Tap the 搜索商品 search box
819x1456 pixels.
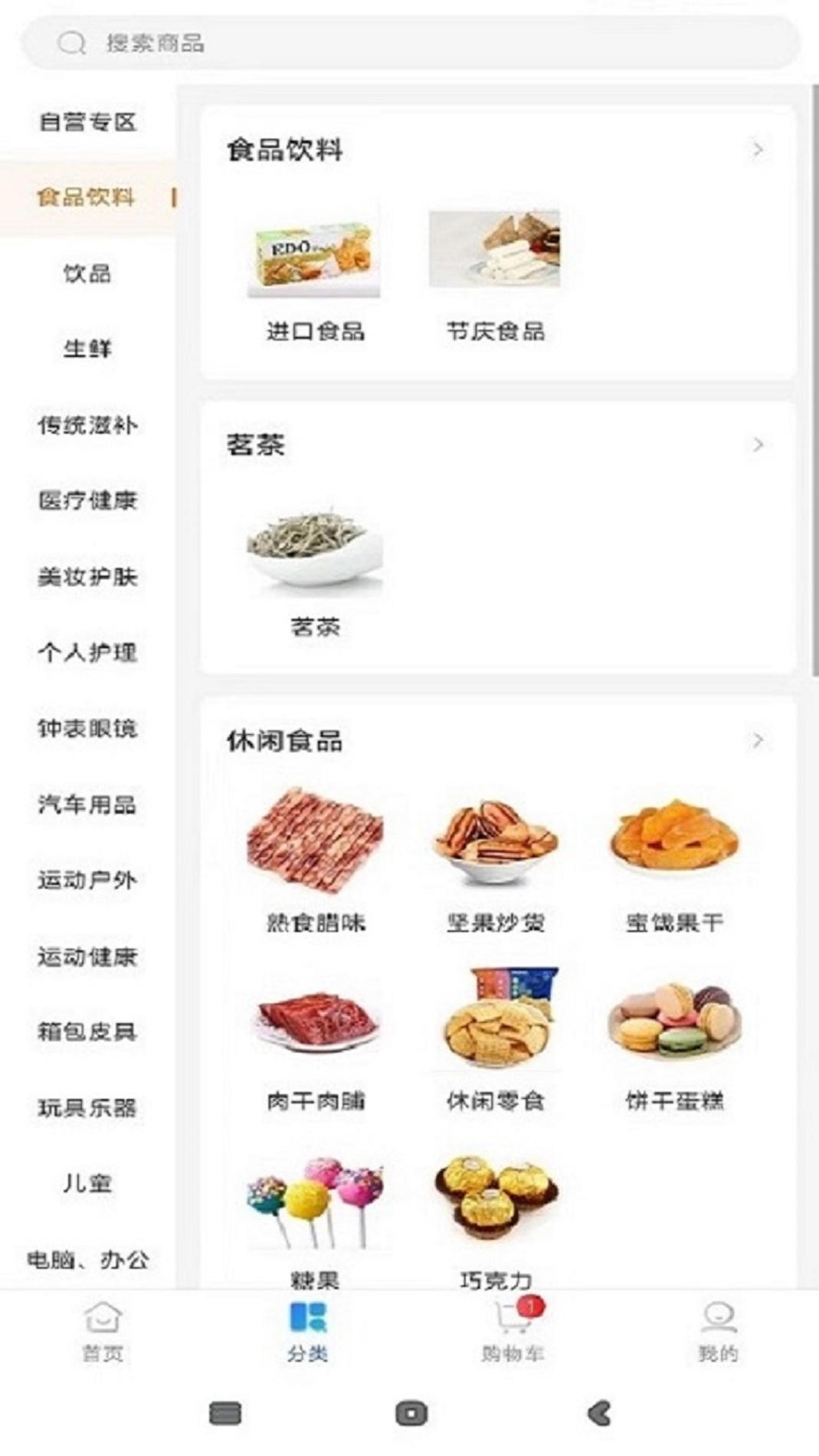[x=410, y=43]
